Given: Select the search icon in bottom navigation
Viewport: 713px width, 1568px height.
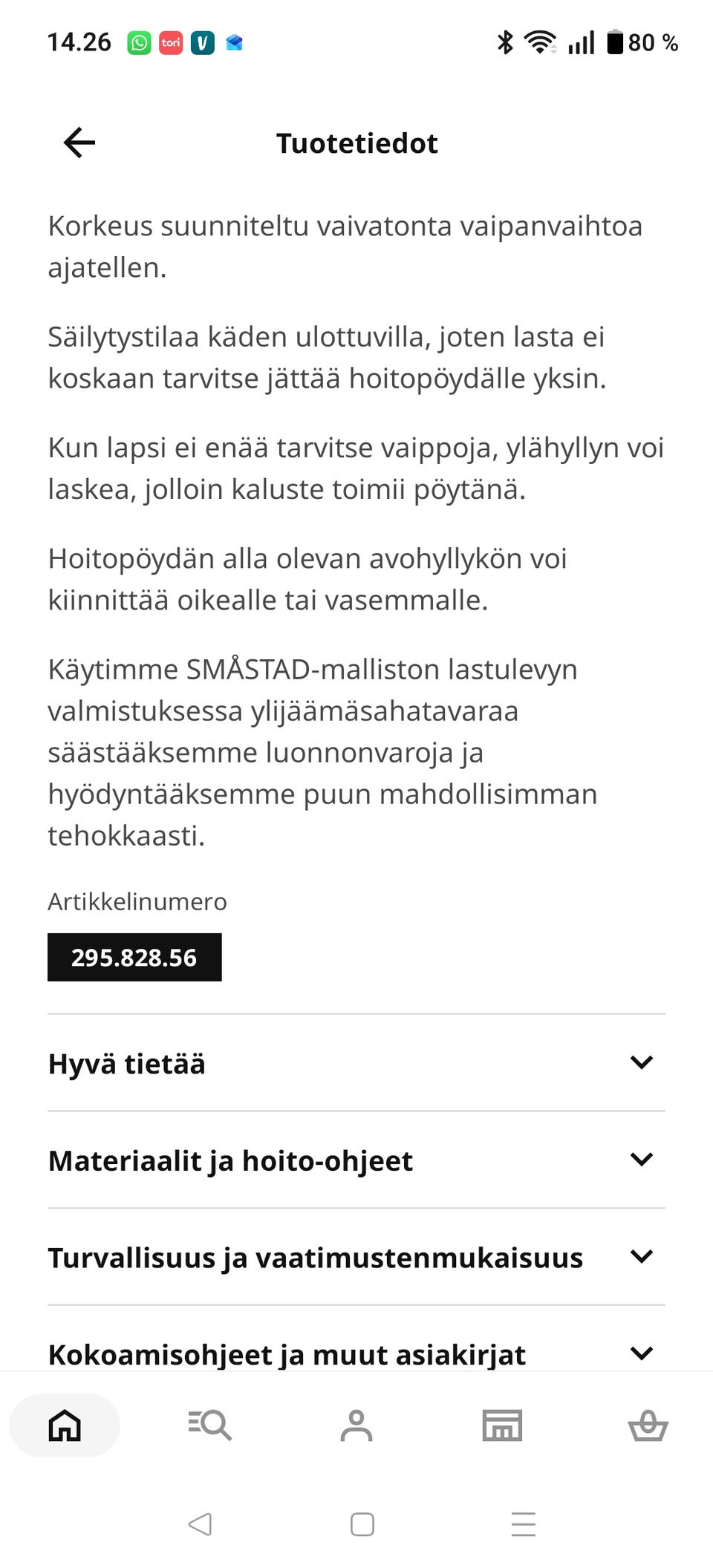Looking at the screenshot, I should pyautogui.click(x=210, y=1425).
